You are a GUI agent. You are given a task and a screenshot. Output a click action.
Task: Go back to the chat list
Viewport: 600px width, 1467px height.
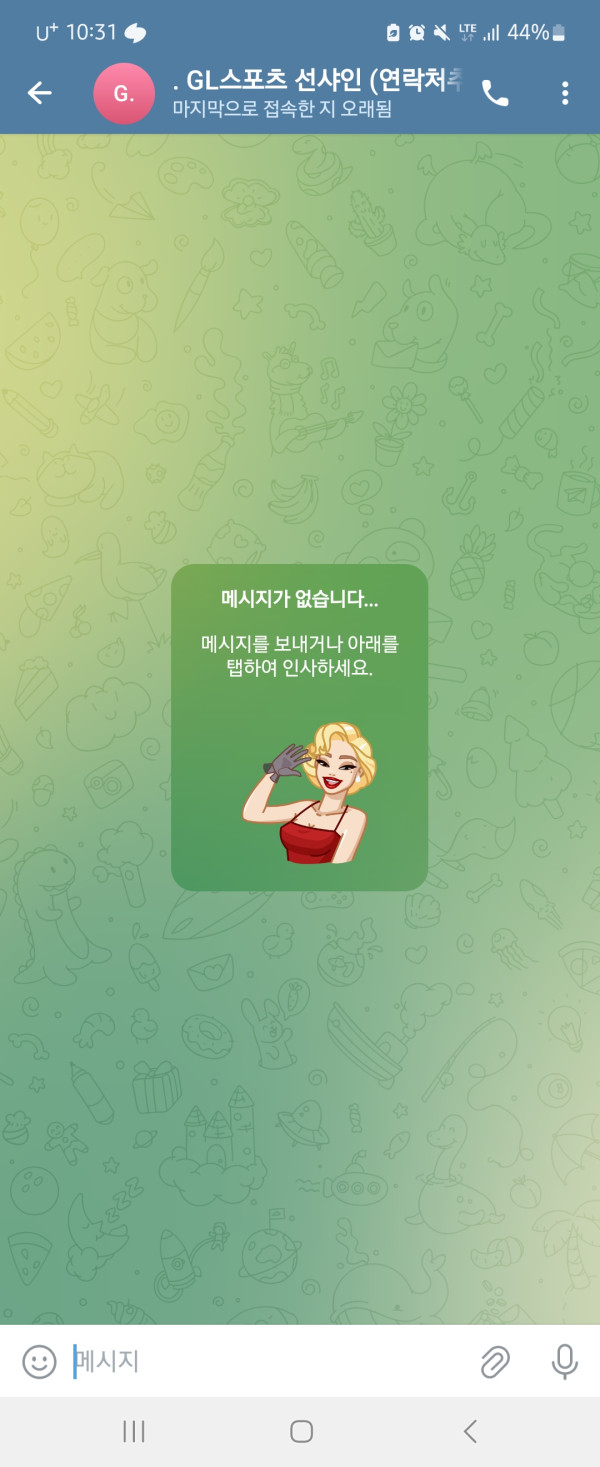[x=39, y=93]
